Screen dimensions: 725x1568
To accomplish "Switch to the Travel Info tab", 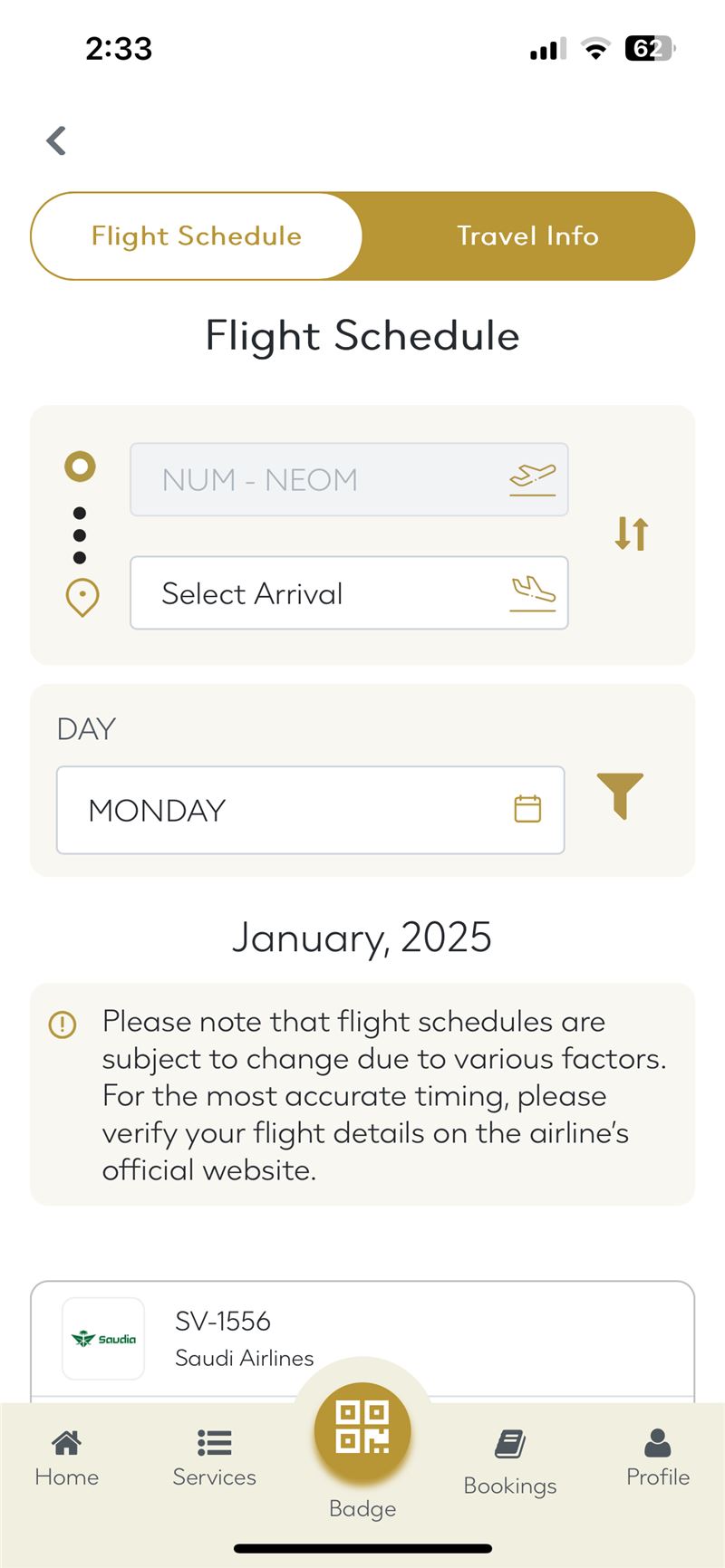I will (527, 236).
